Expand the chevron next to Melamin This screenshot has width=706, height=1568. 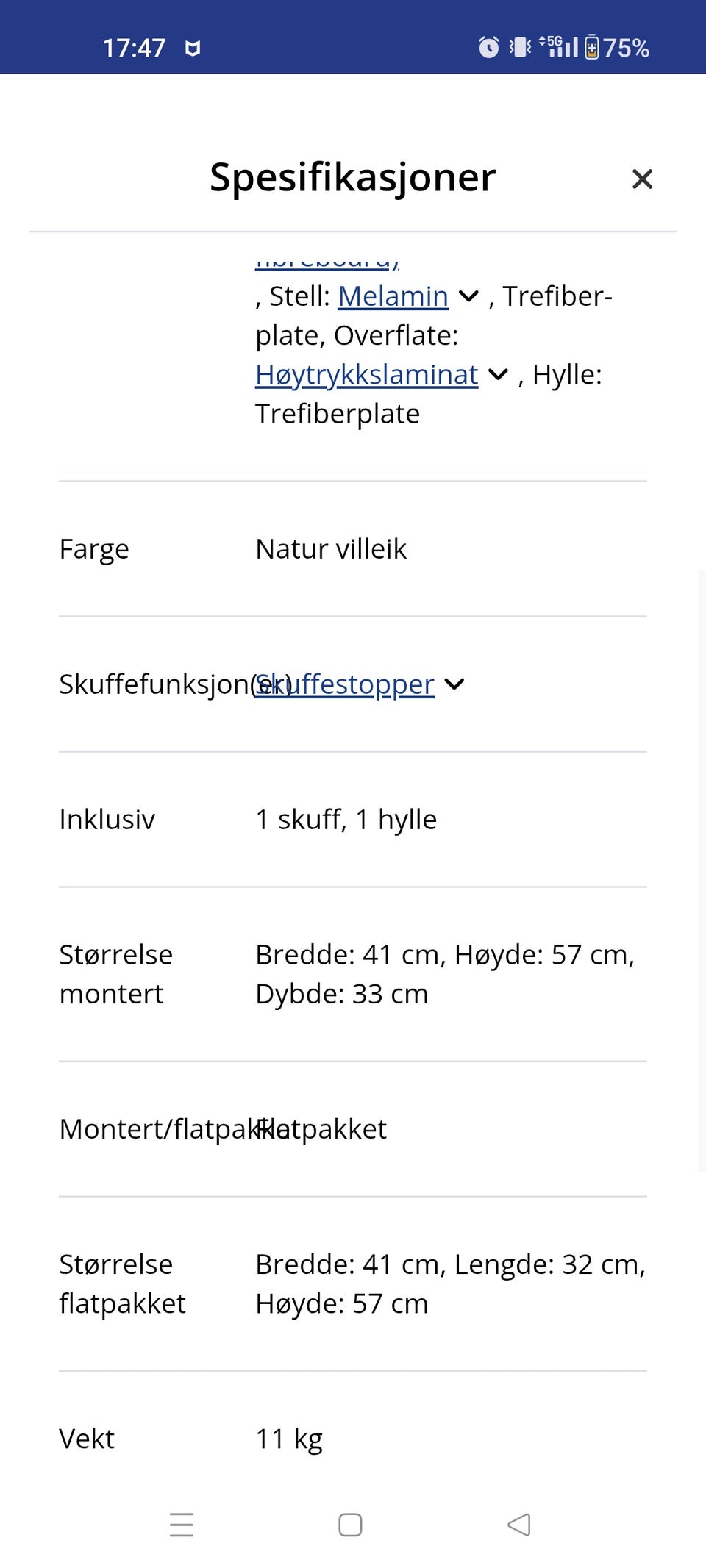[468, 296]
